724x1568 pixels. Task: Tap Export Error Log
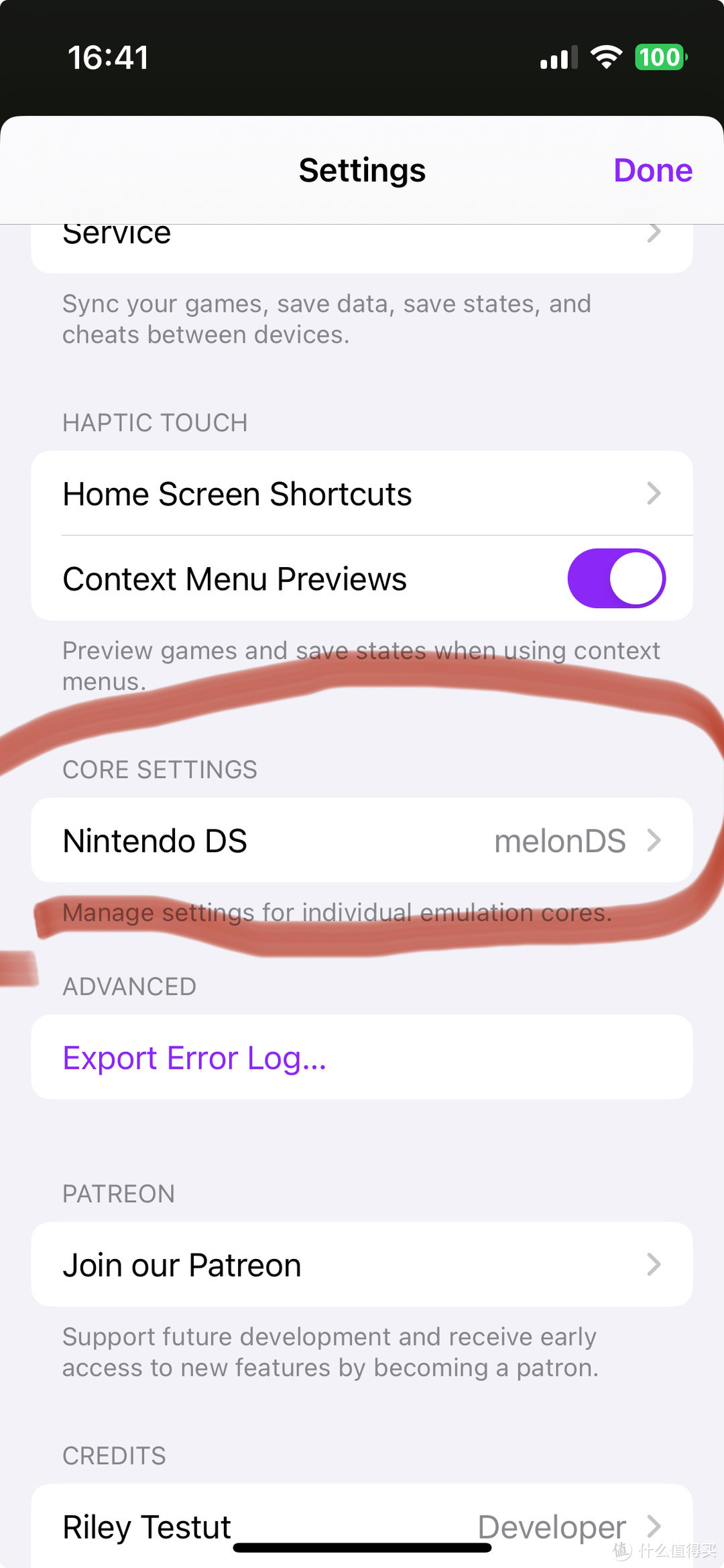194,1057
